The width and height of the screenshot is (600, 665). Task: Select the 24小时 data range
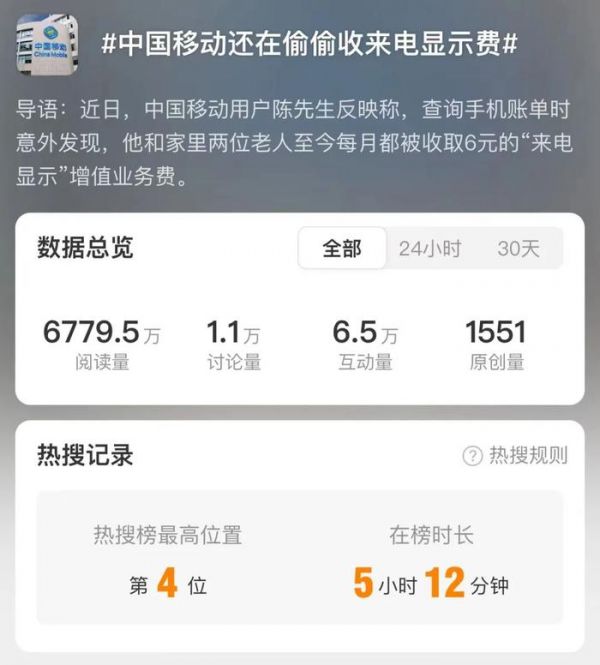pyautogui.click(x=430, y=249)
